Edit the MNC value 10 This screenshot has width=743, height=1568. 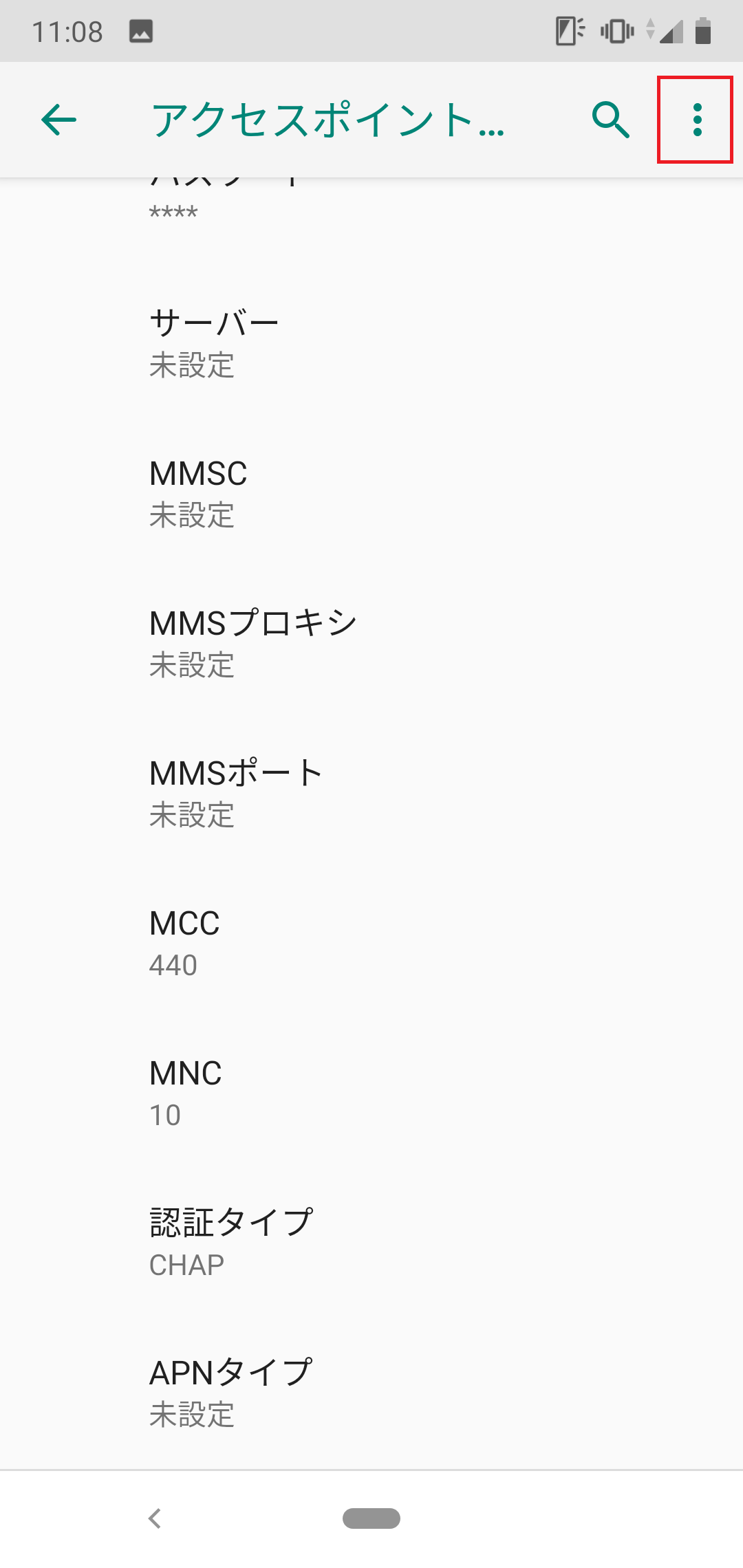tap(371, 1092)
